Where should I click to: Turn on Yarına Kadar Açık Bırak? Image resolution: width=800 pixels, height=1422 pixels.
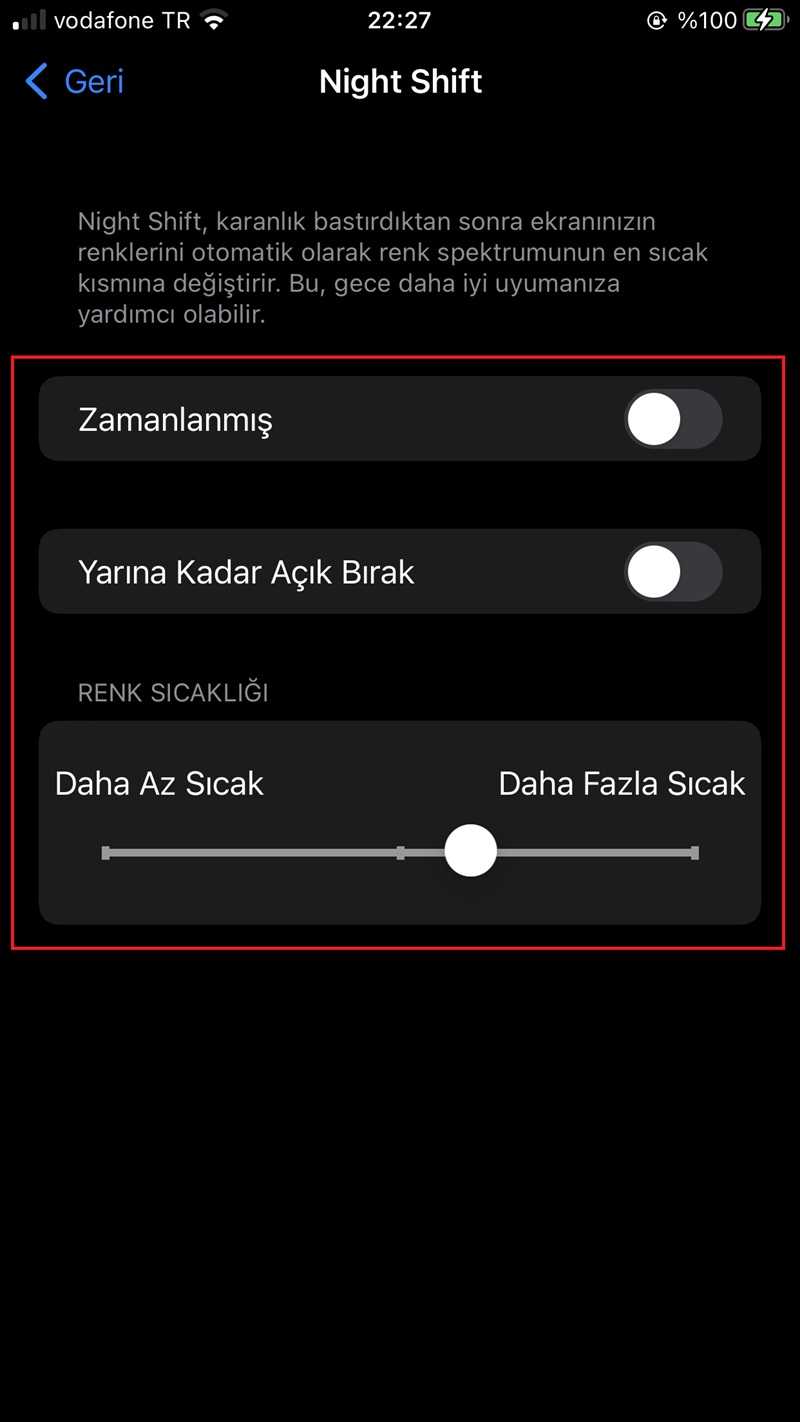pos(673,572)
